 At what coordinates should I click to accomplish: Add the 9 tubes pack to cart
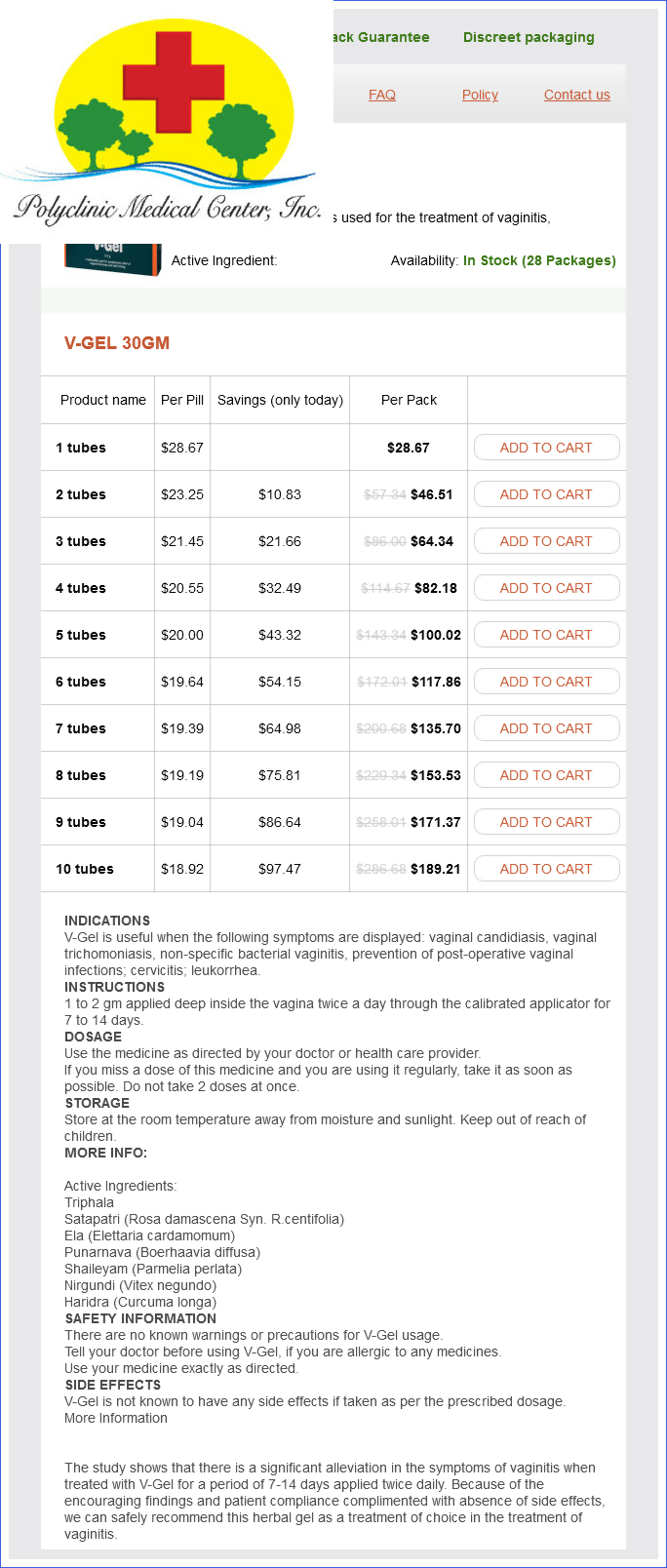pos(546,822)
